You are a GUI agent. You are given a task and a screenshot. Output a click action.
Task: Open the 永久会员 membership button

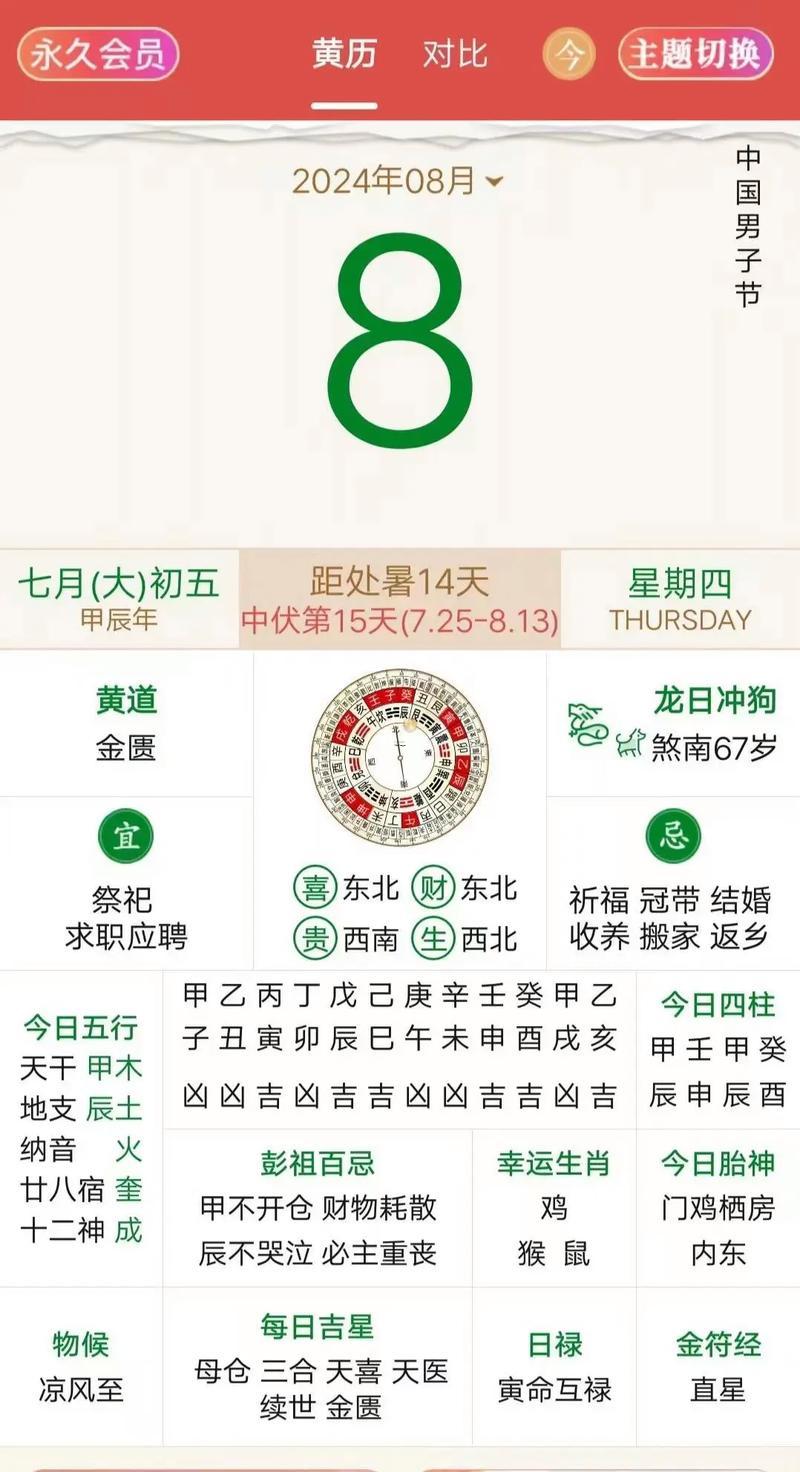coord(97,54)
